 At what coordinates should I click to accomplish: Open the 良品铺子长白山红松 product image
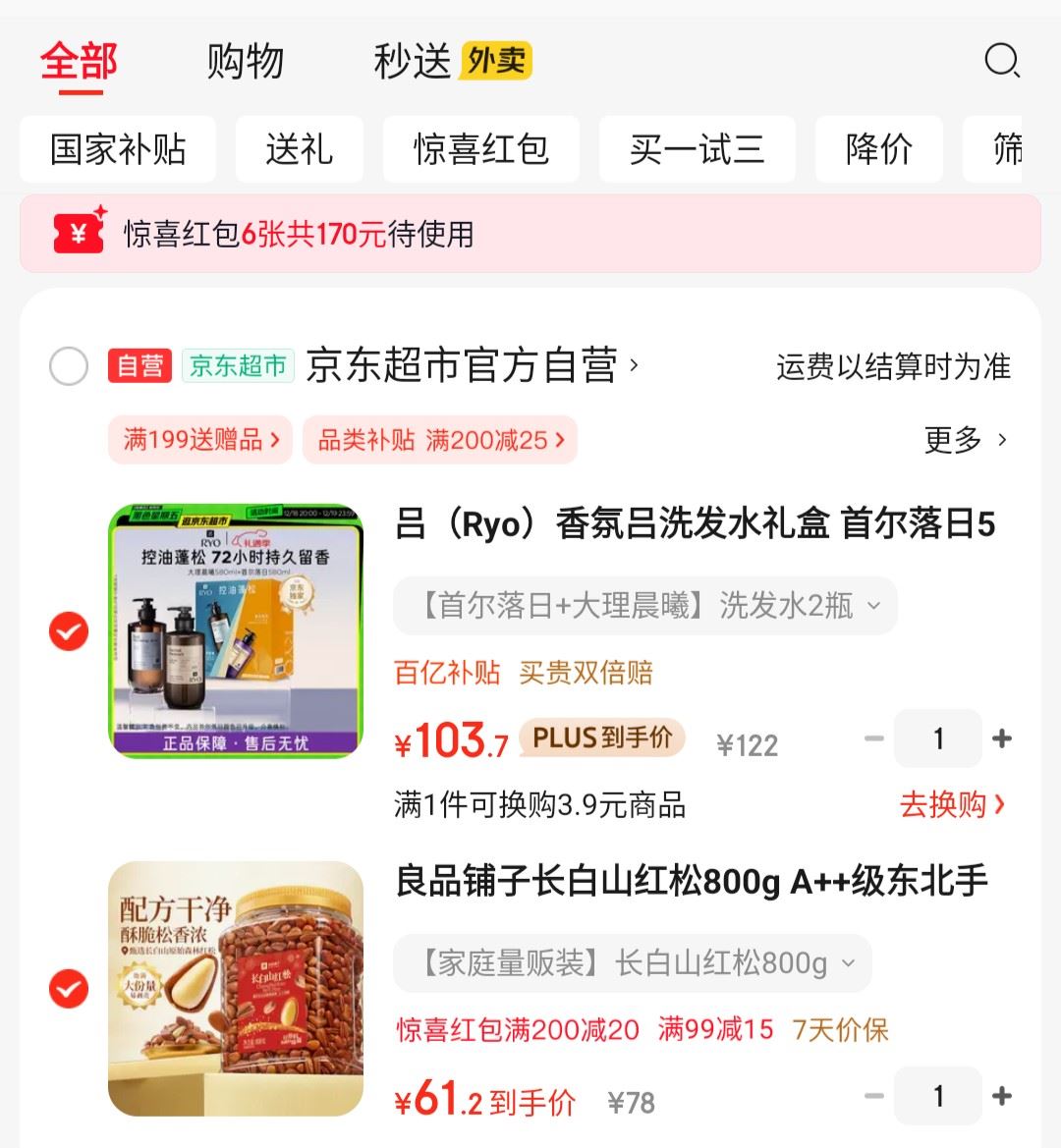(236, 988)
